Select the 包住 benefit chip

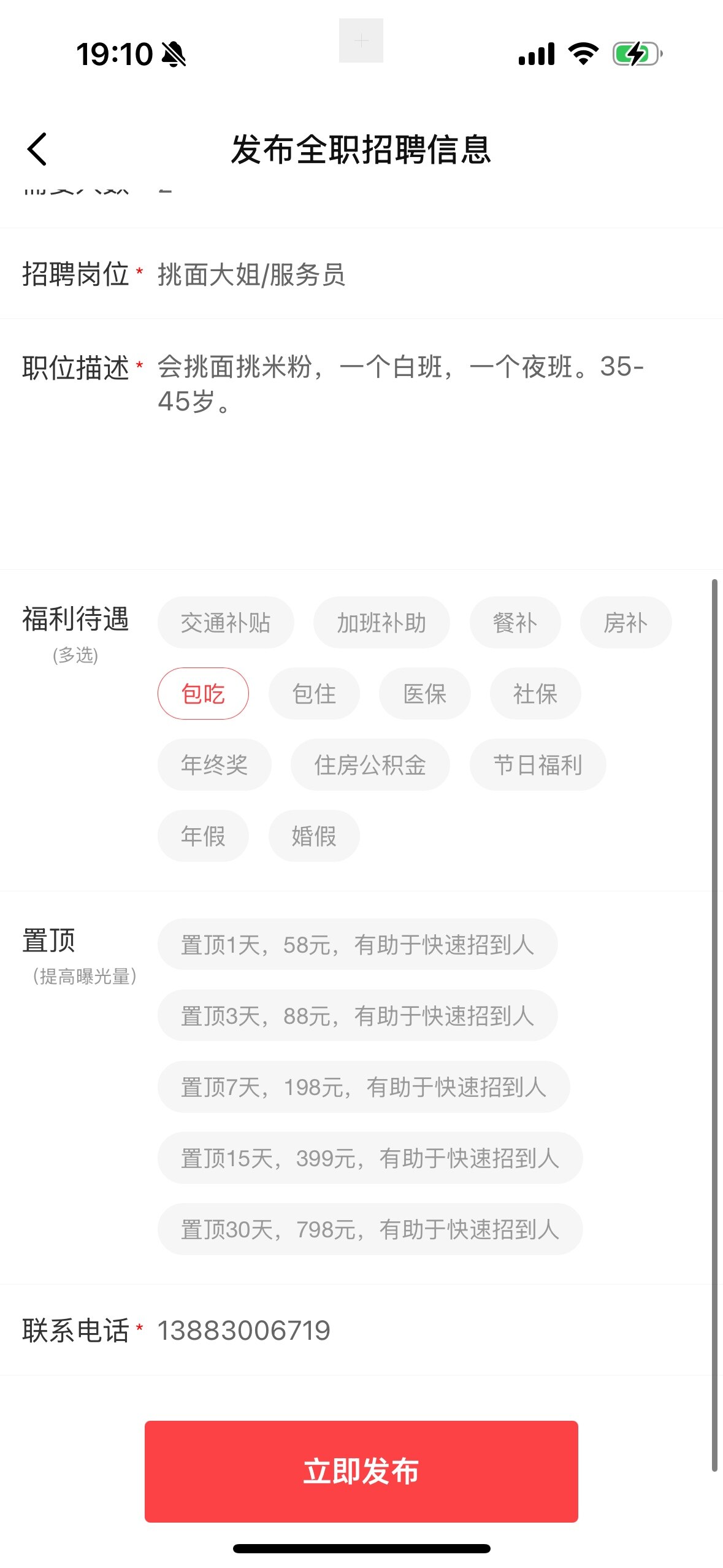tap(314, 694)
